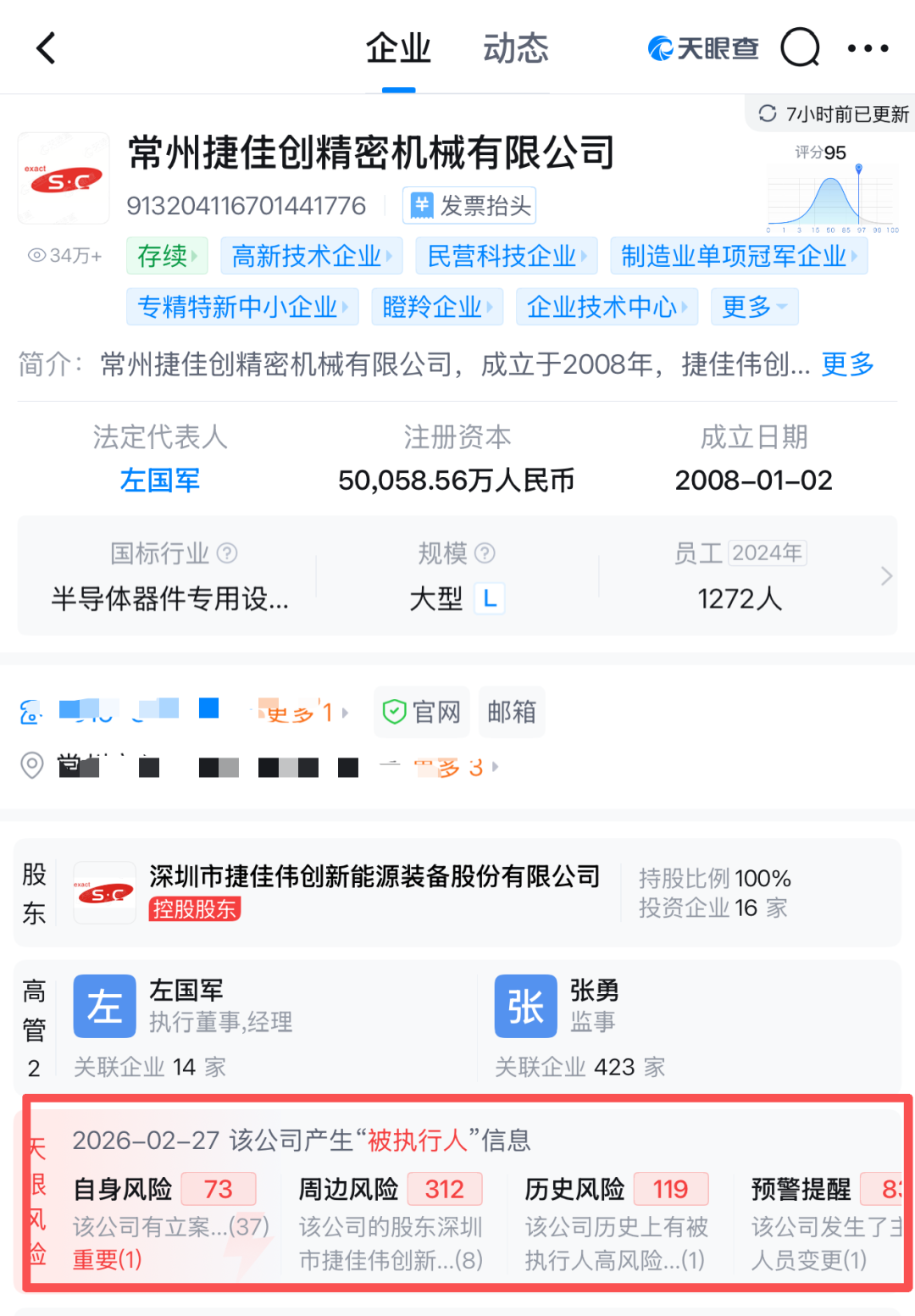View the 历史风险 119 risk card

coord(617,1220)
